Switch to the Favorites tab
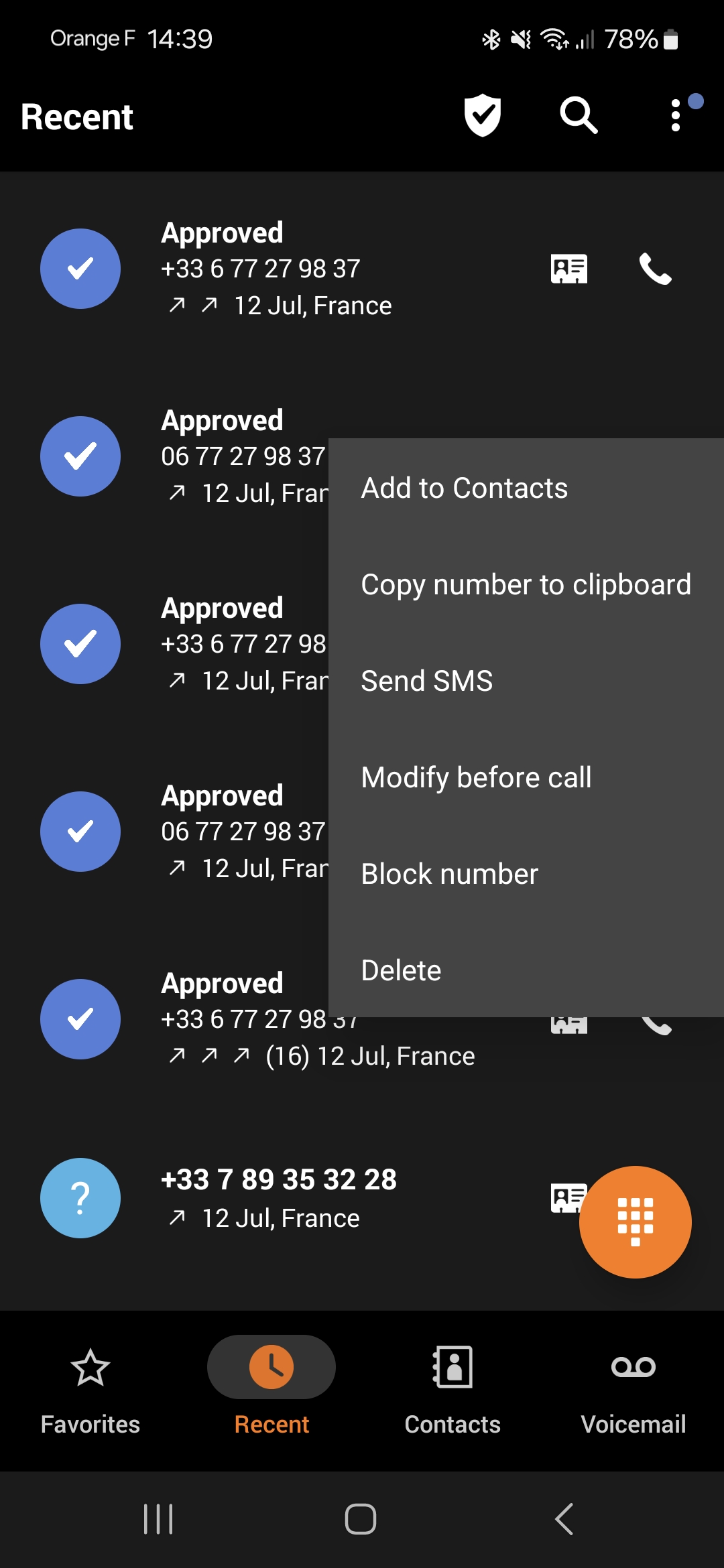Viewport: 724px width, 1568px height. click(90, 1391)
